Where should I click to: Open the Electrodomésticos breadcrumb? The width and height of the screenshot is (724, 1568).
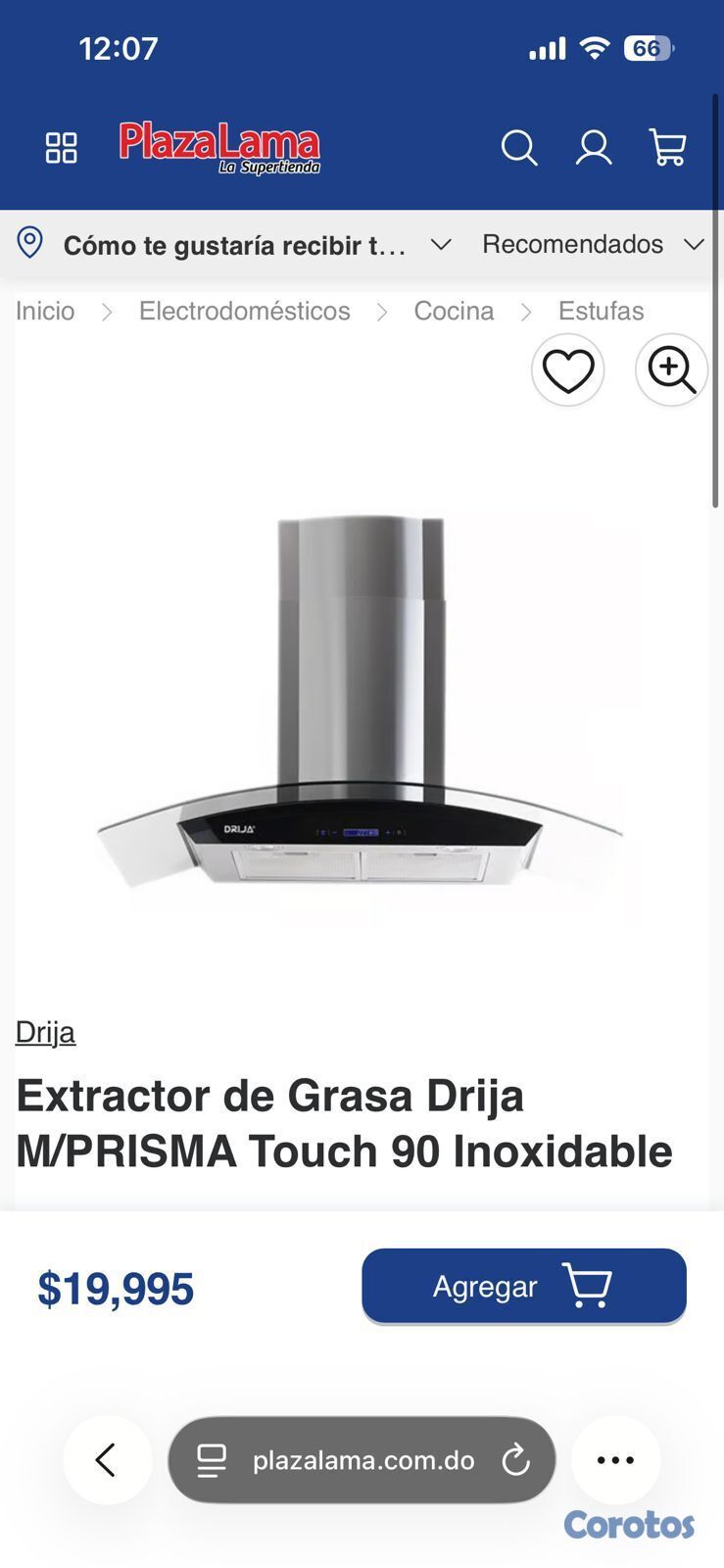coord(244,311)
